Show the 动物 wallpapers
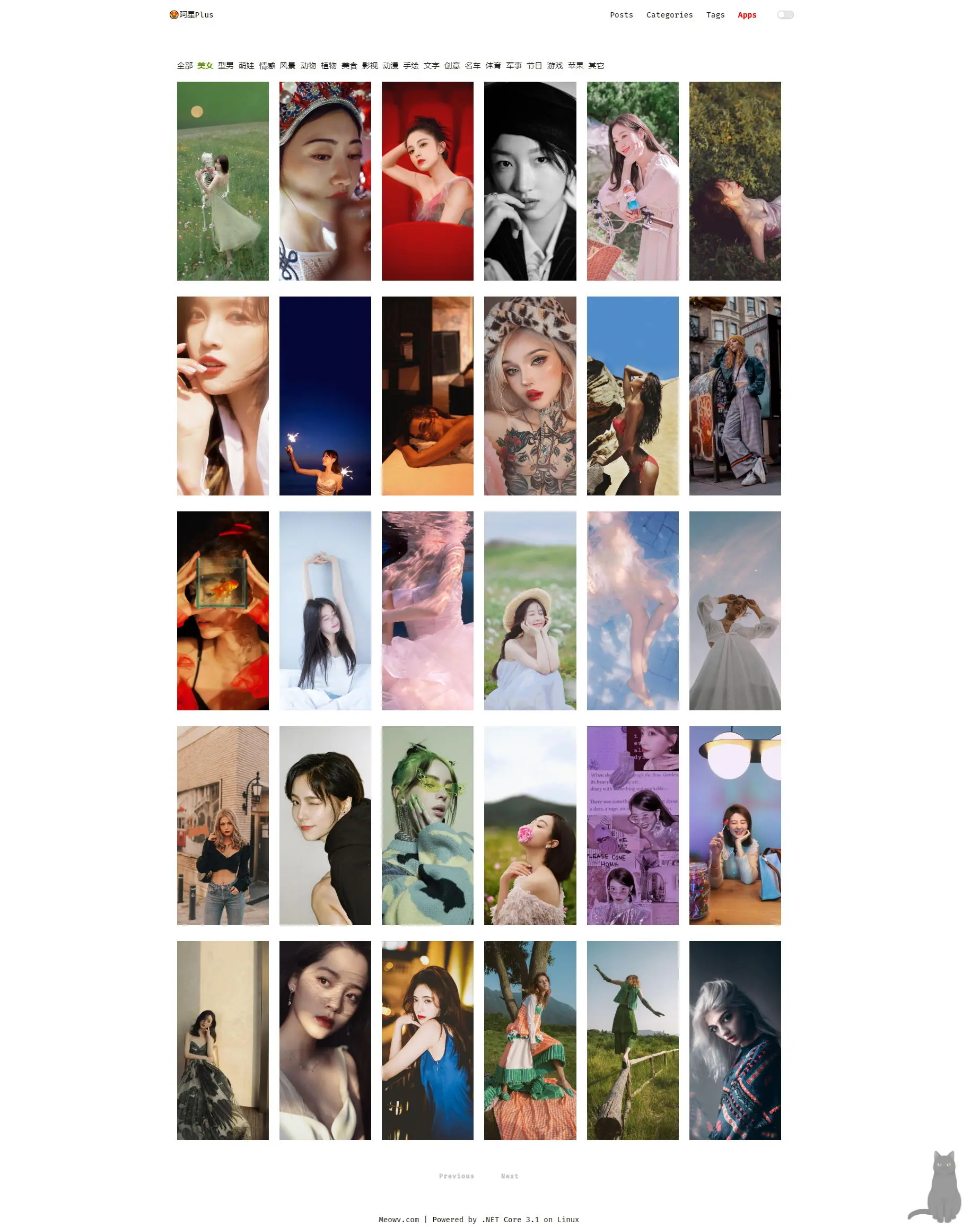This screenshot has height=1227, width=980. click(x=308, y=65)
